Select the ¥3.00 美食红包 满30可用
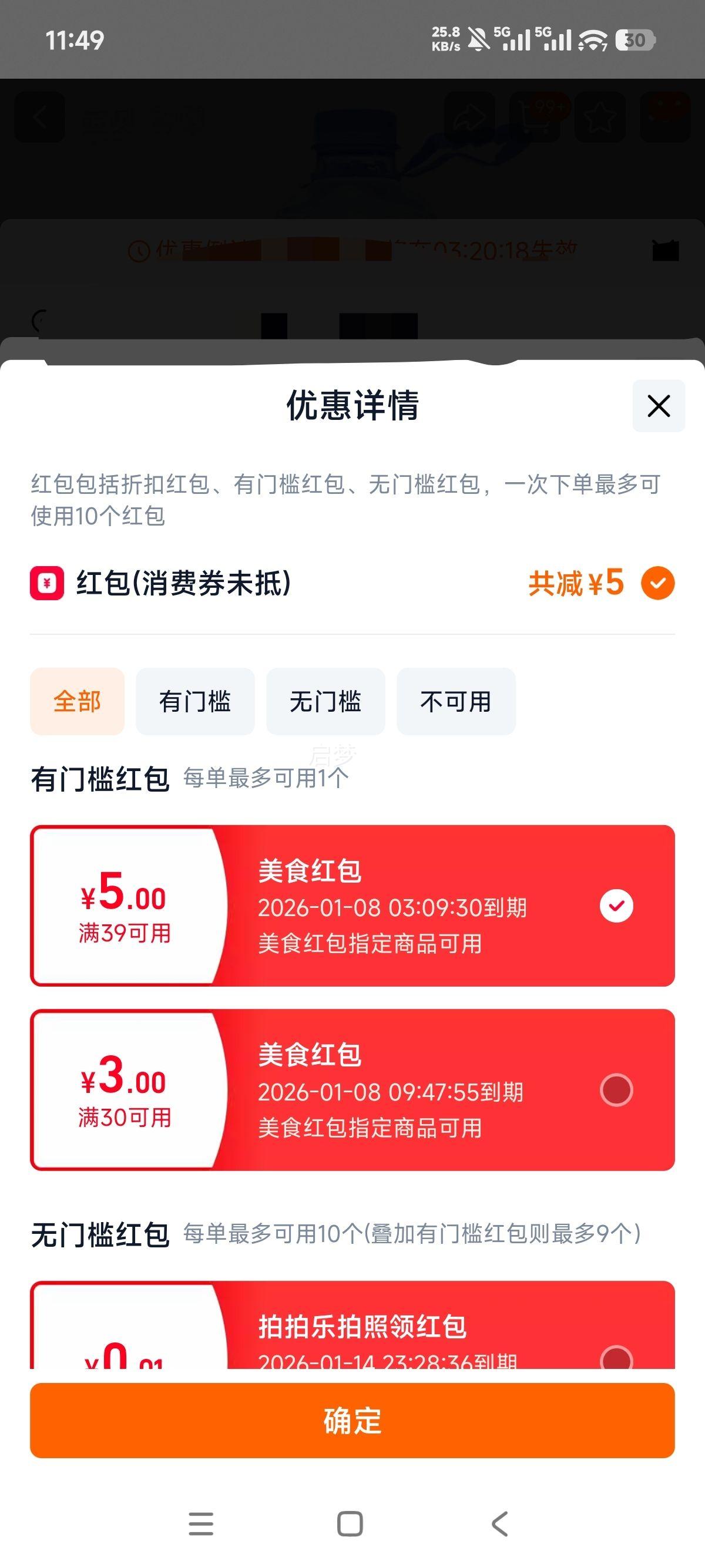Viewport: 705px width, 1568px height. pos(616,1089)
